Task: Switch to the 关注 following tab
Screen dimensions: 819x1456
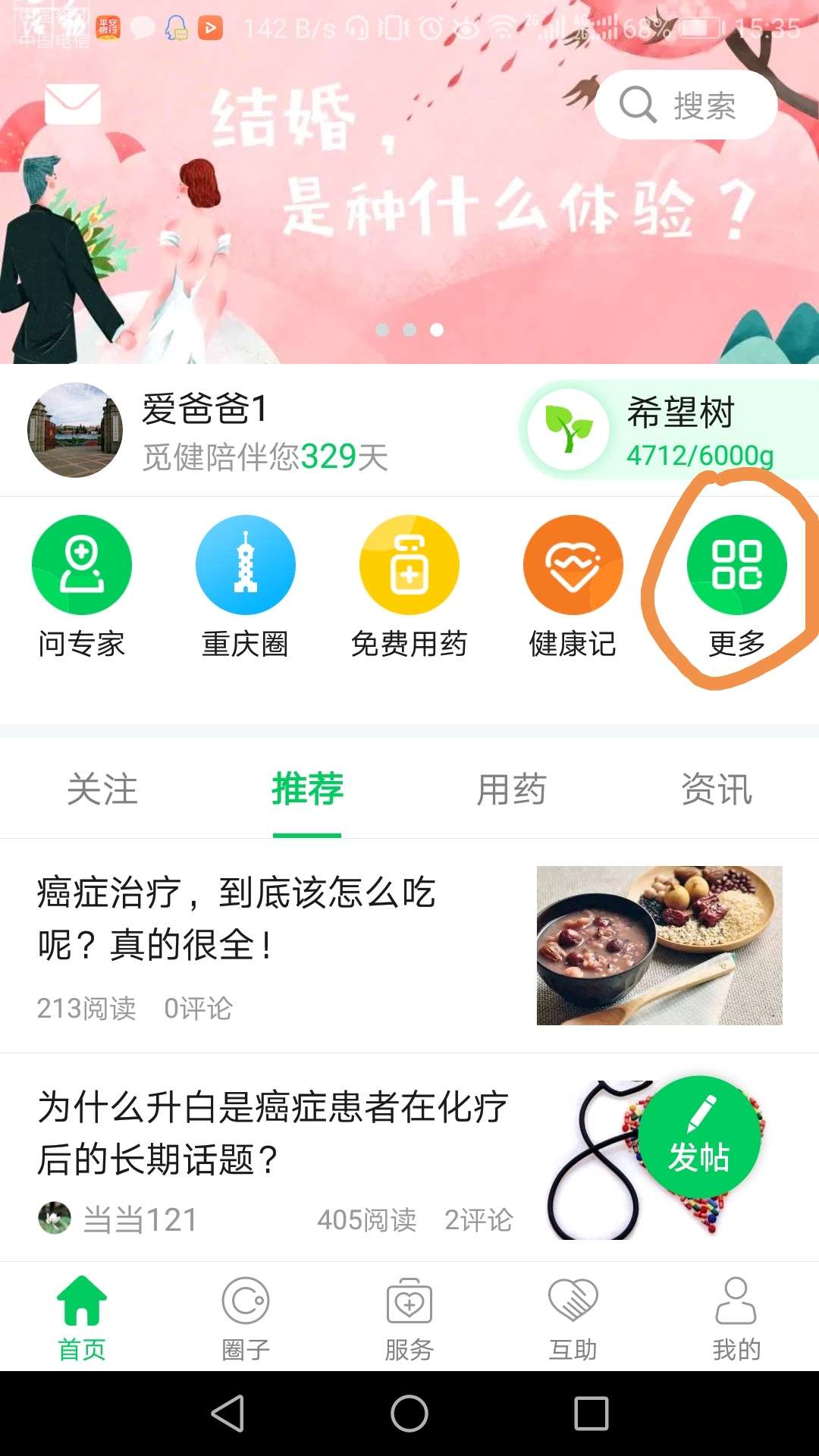Action: point(102,790)
